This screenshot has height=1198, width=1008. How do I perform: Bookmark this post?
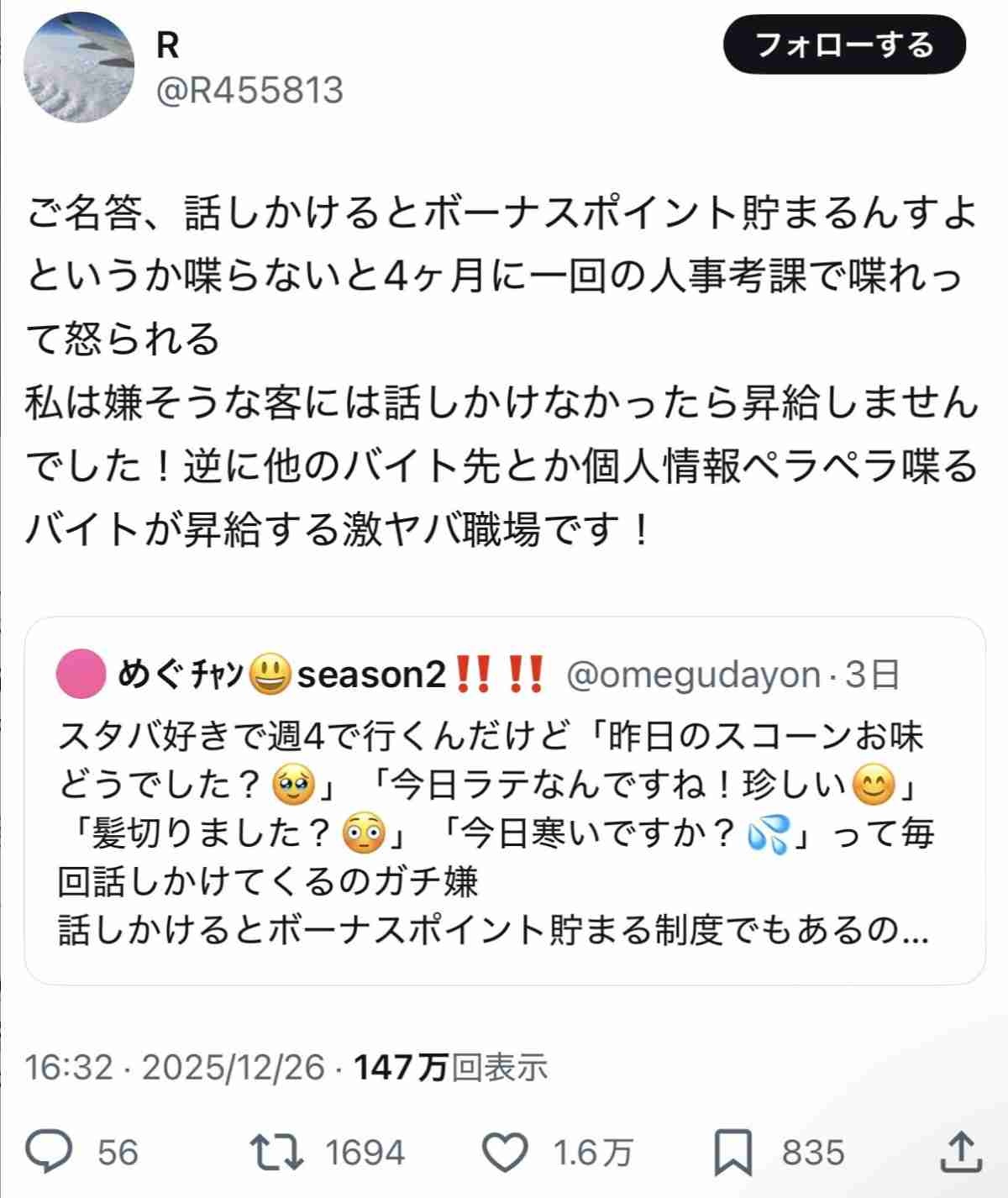point(732,1152)
